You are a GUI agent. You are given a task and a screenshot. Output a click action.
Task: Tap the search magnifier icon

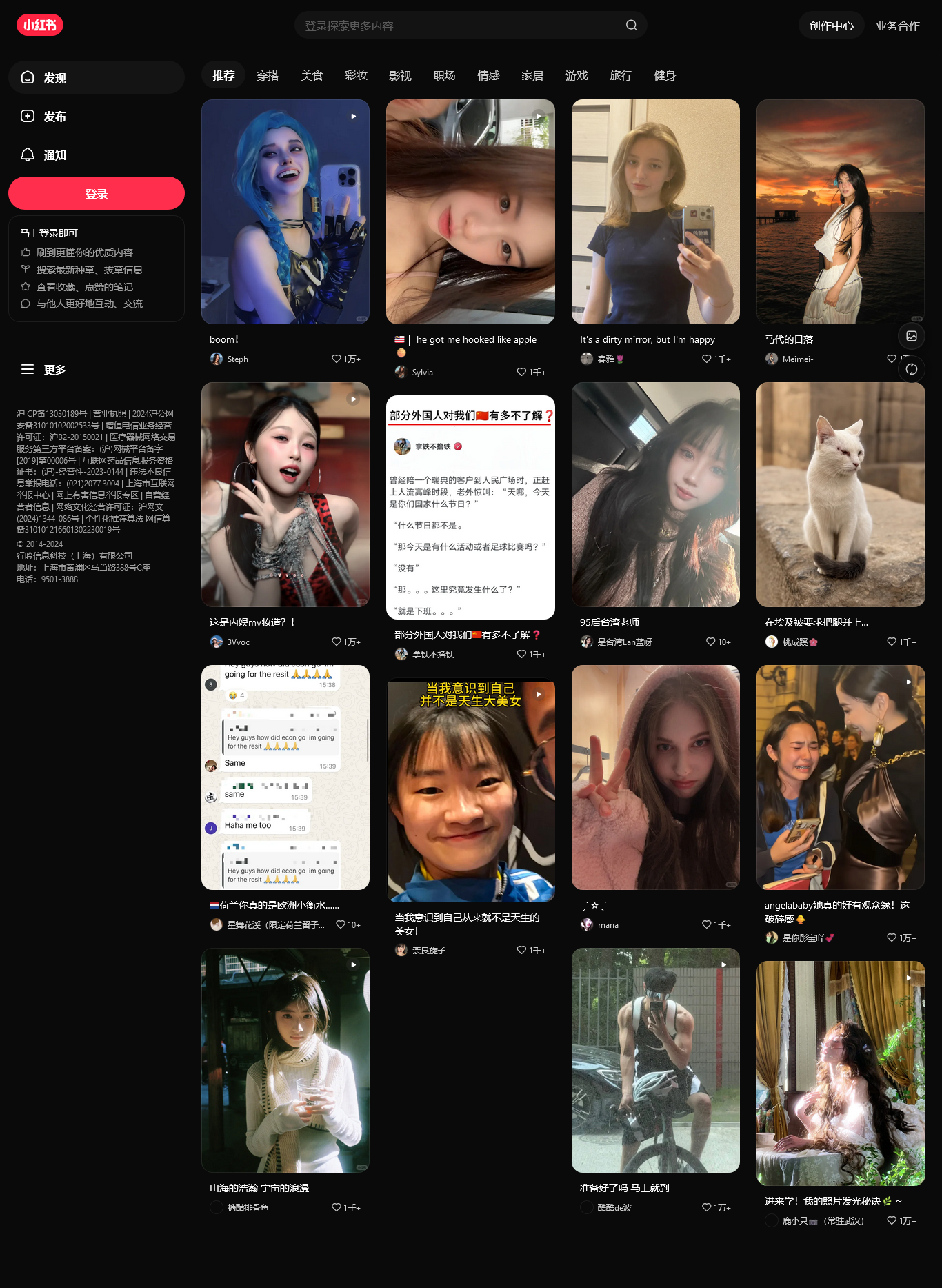(x=631, y=26)
